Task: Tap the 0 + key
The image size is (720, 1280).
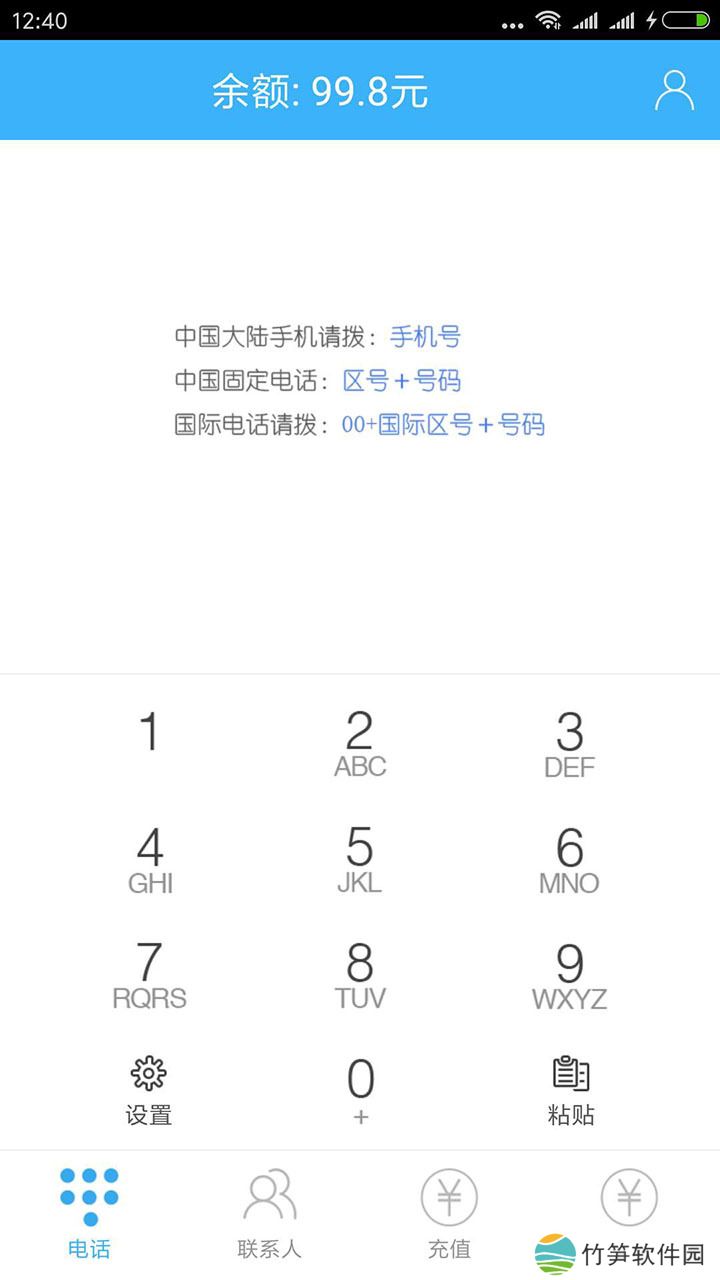Action: coord(360,1090)
